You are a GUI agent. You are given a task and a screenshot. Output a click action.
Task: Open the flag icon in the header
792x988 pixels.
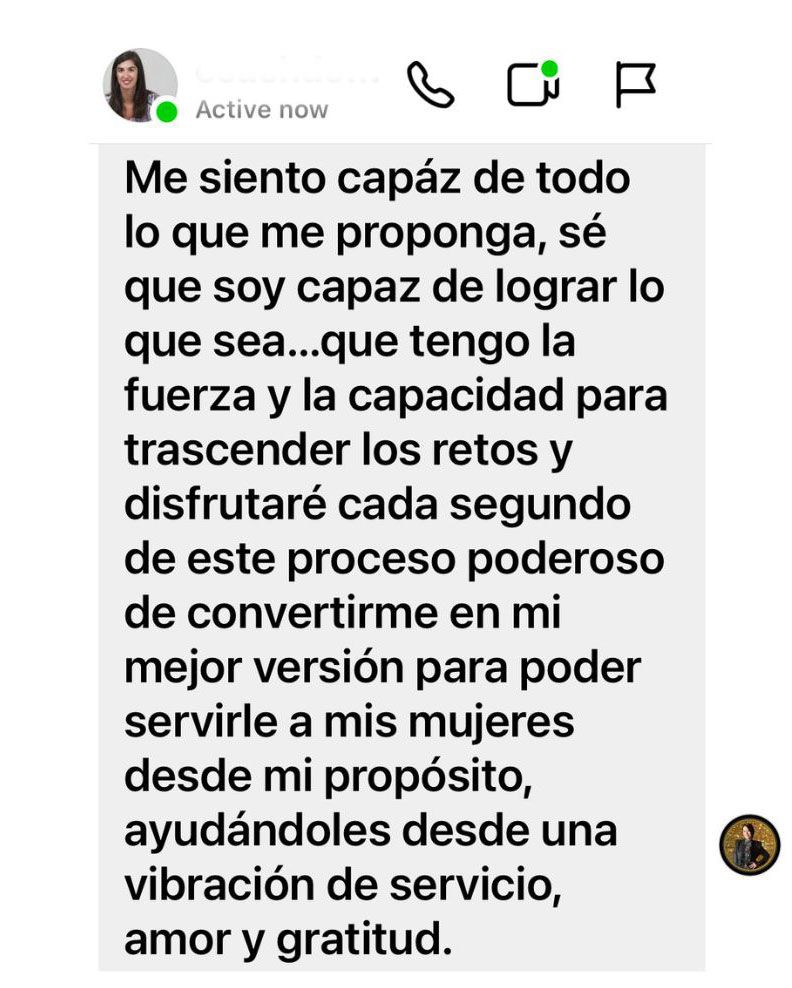(634, 85)
